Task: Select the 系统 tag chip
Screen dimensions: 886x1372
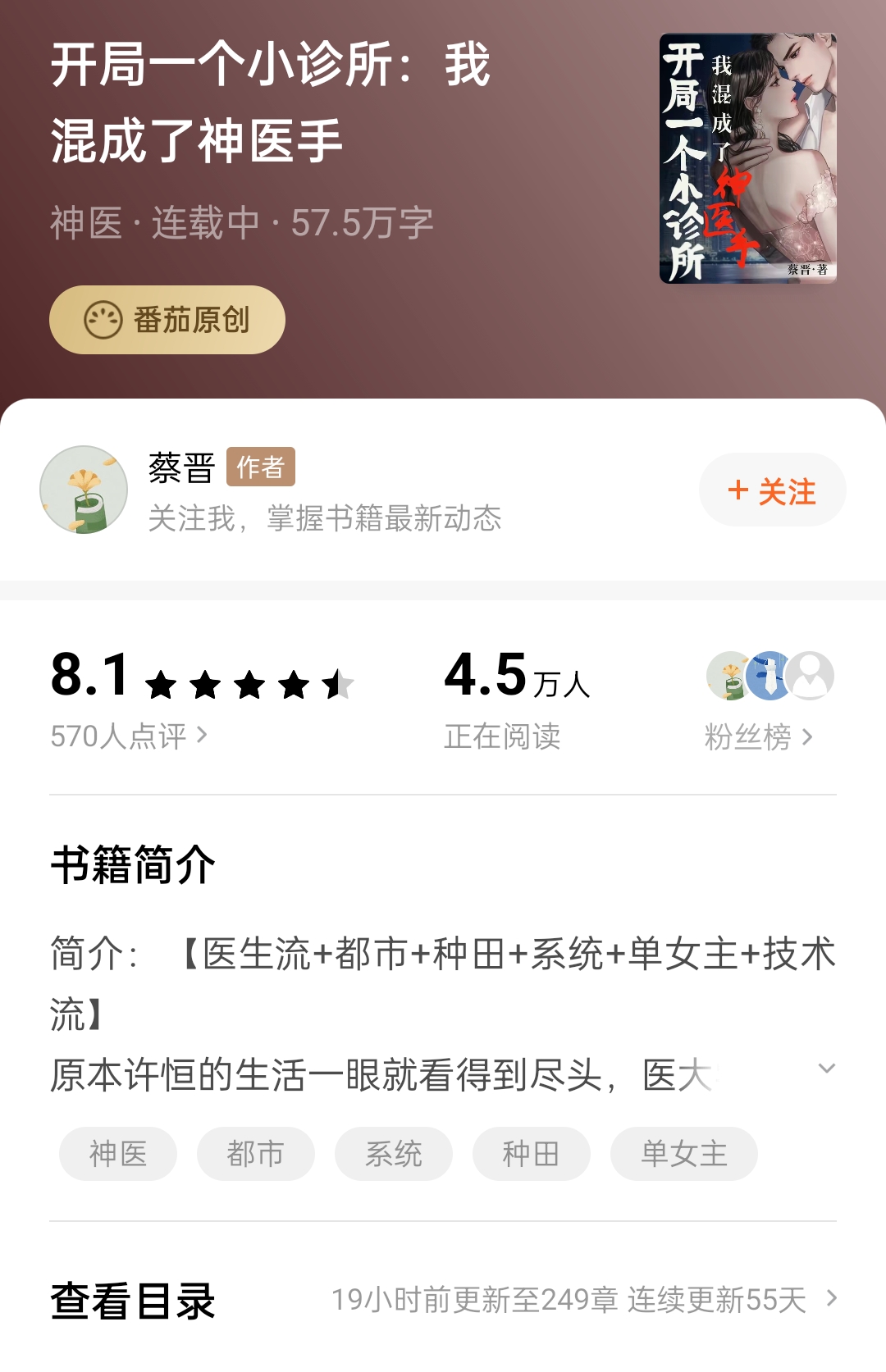Action: [x=392, y=1154]
